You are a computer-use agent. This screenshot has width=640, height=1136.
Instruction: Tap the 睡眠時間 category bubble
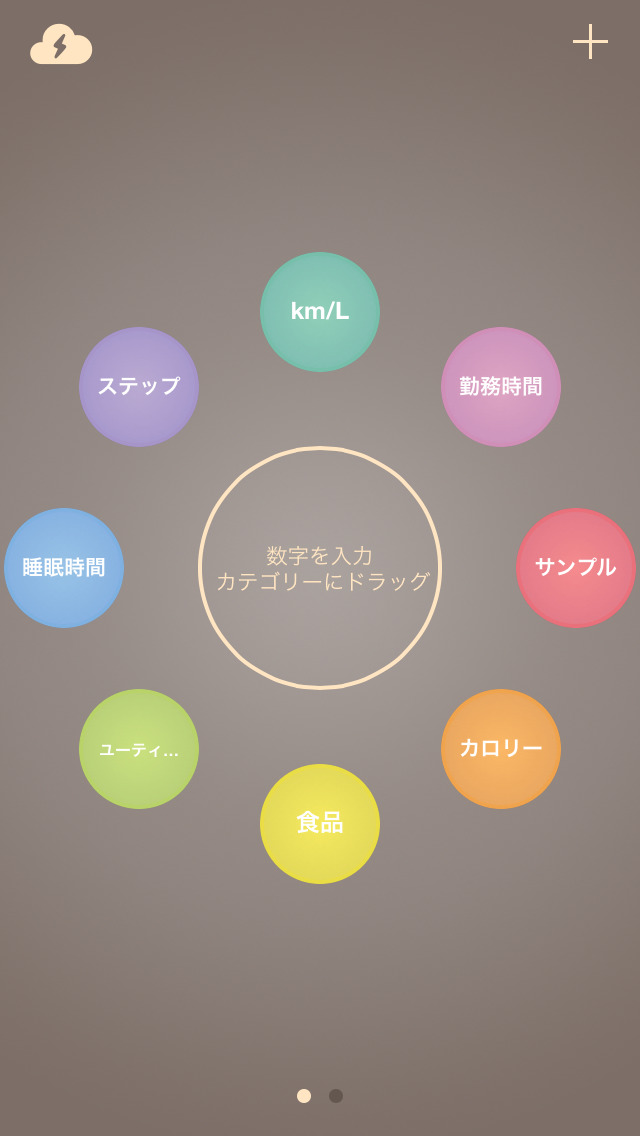pyautogui.click(x=64, y=568)
